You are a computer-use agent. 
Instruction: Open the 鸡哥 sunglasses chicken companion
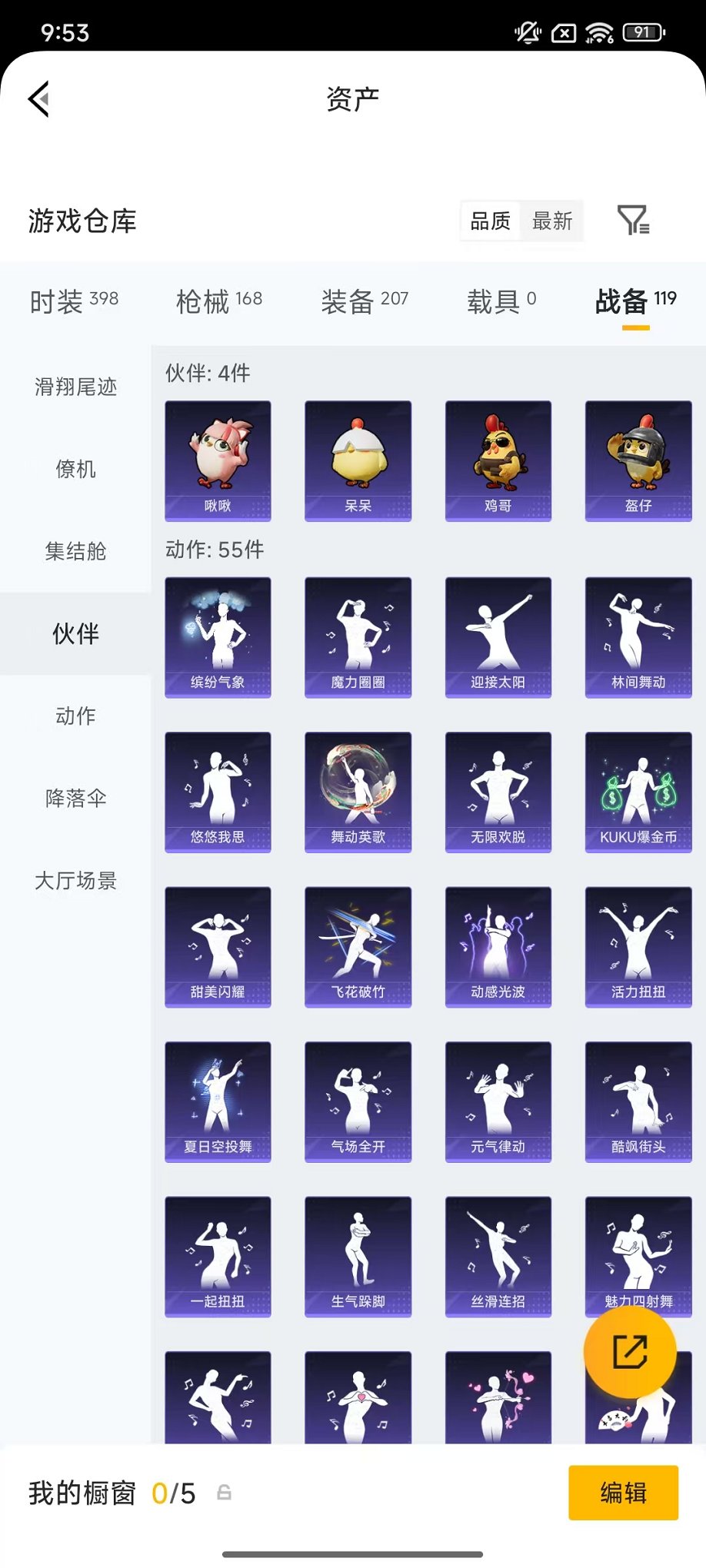(498, 460)
